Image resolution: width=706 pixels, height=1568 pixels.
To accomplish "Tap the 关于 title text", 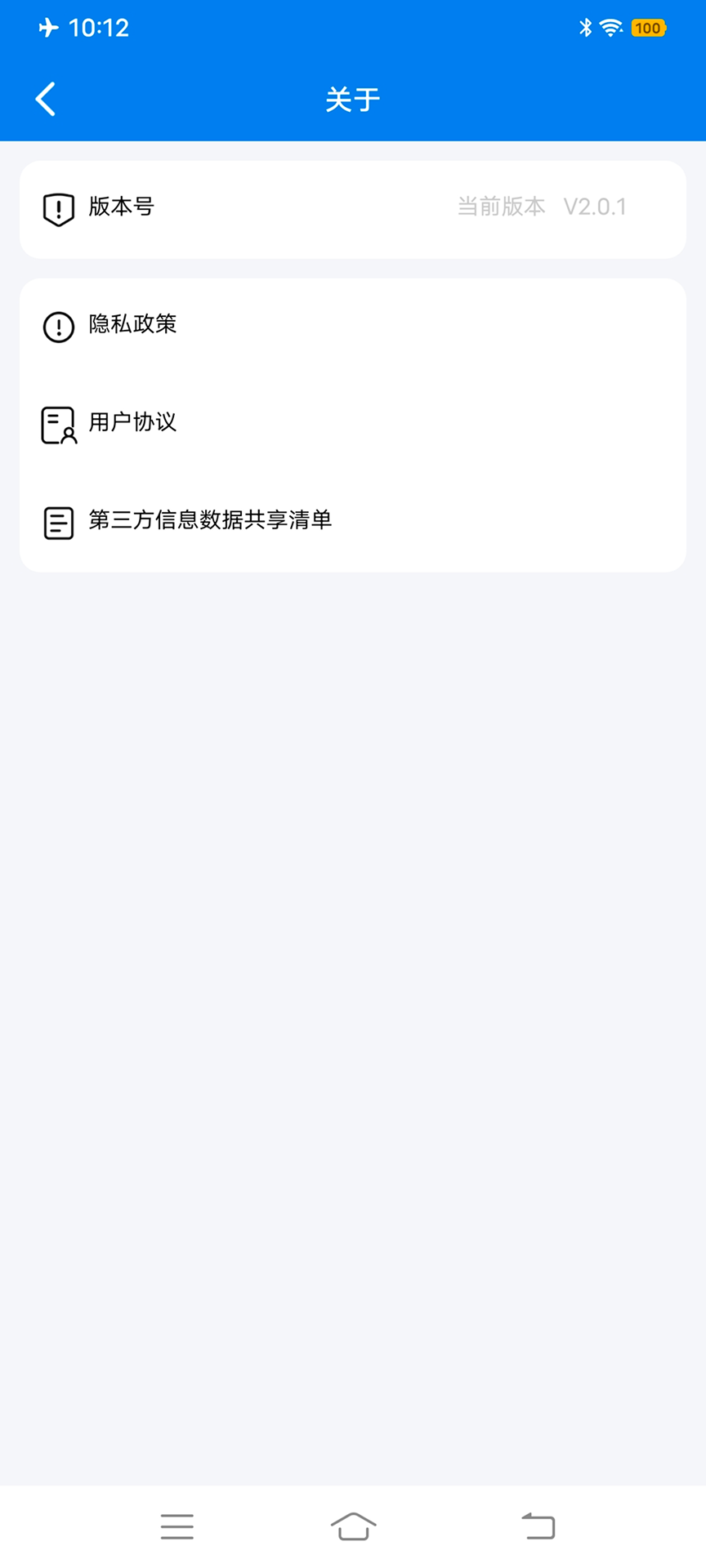I will (x=352, y=98).
